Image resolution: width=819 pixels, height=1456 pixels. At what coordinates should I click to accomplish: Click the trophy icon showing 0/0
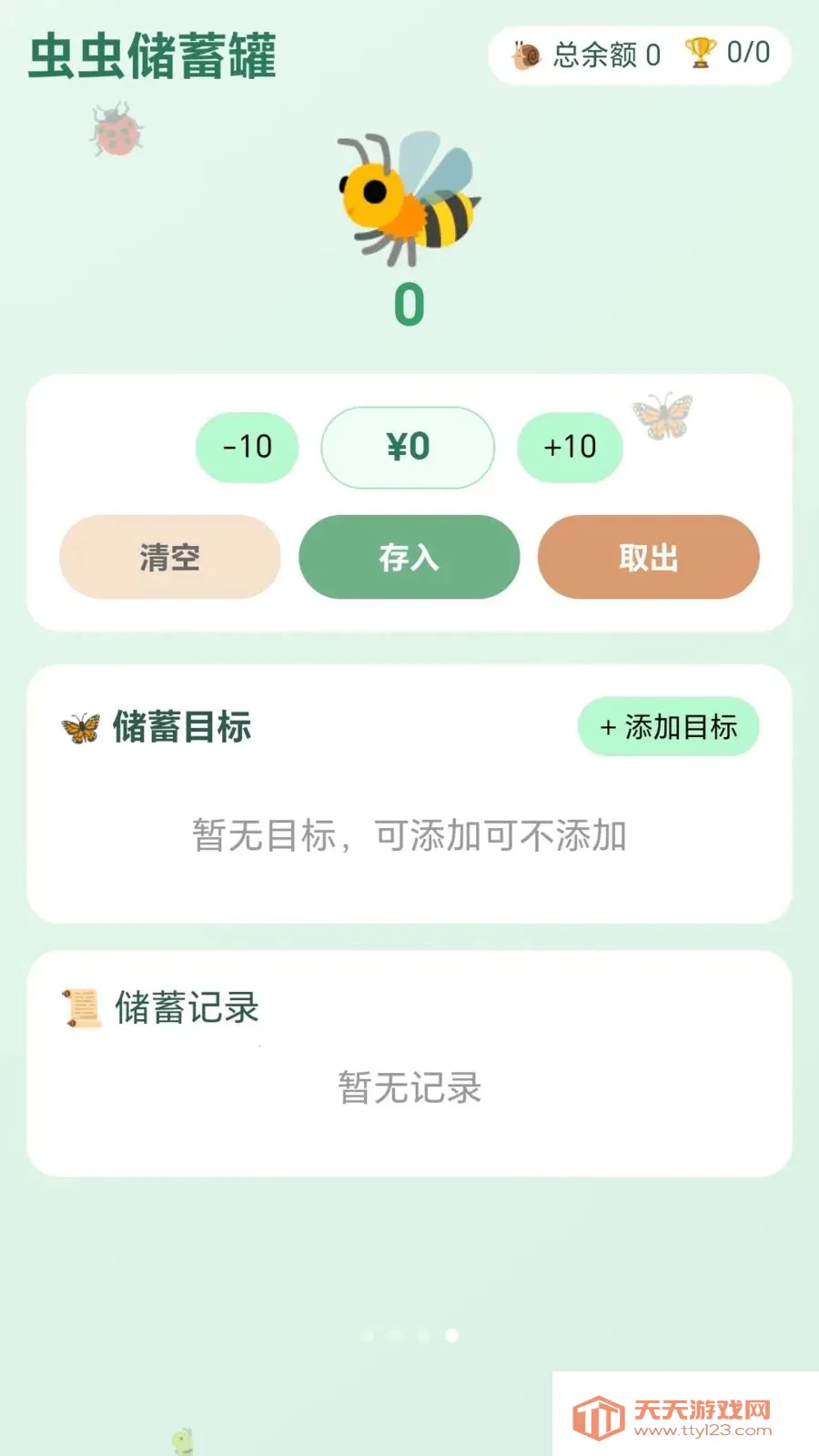click(x=701, y=55)
